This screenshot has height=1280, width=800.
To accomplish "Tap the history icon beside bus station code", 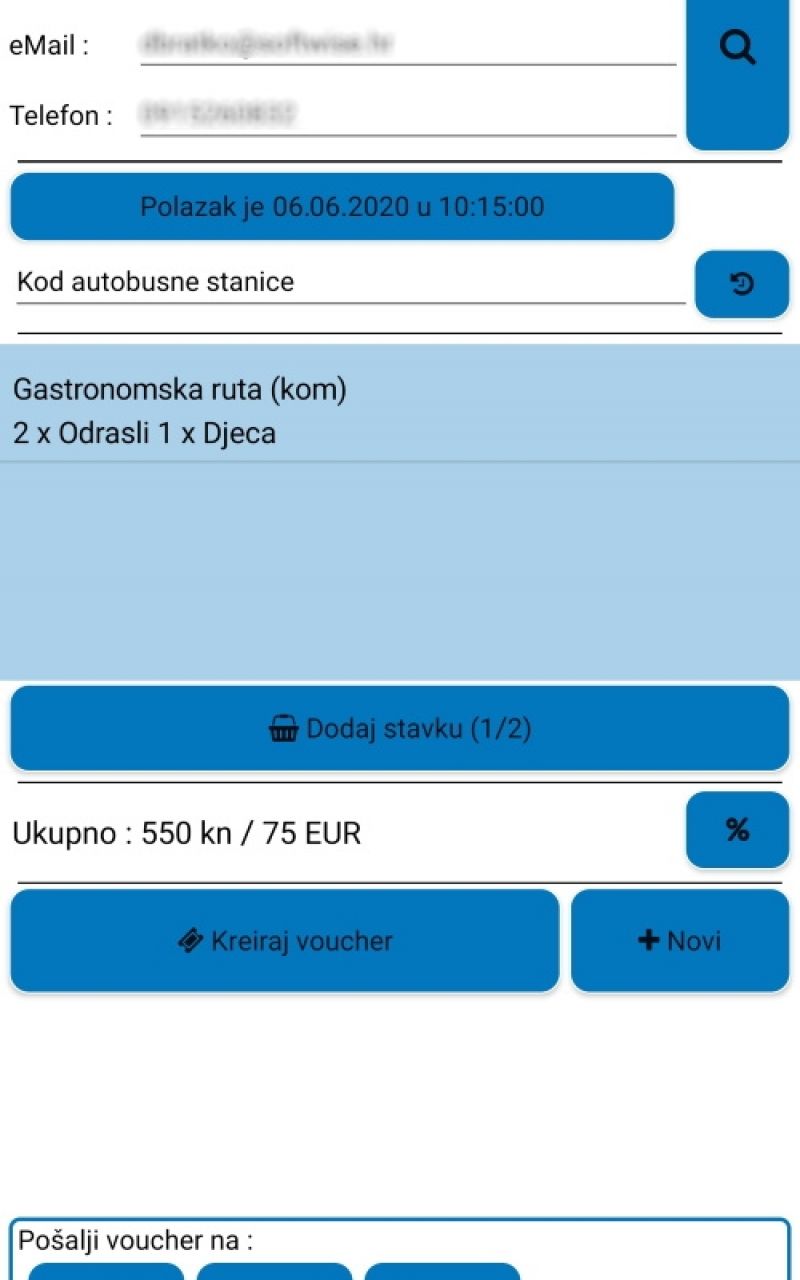I will [x=741, y=285].
